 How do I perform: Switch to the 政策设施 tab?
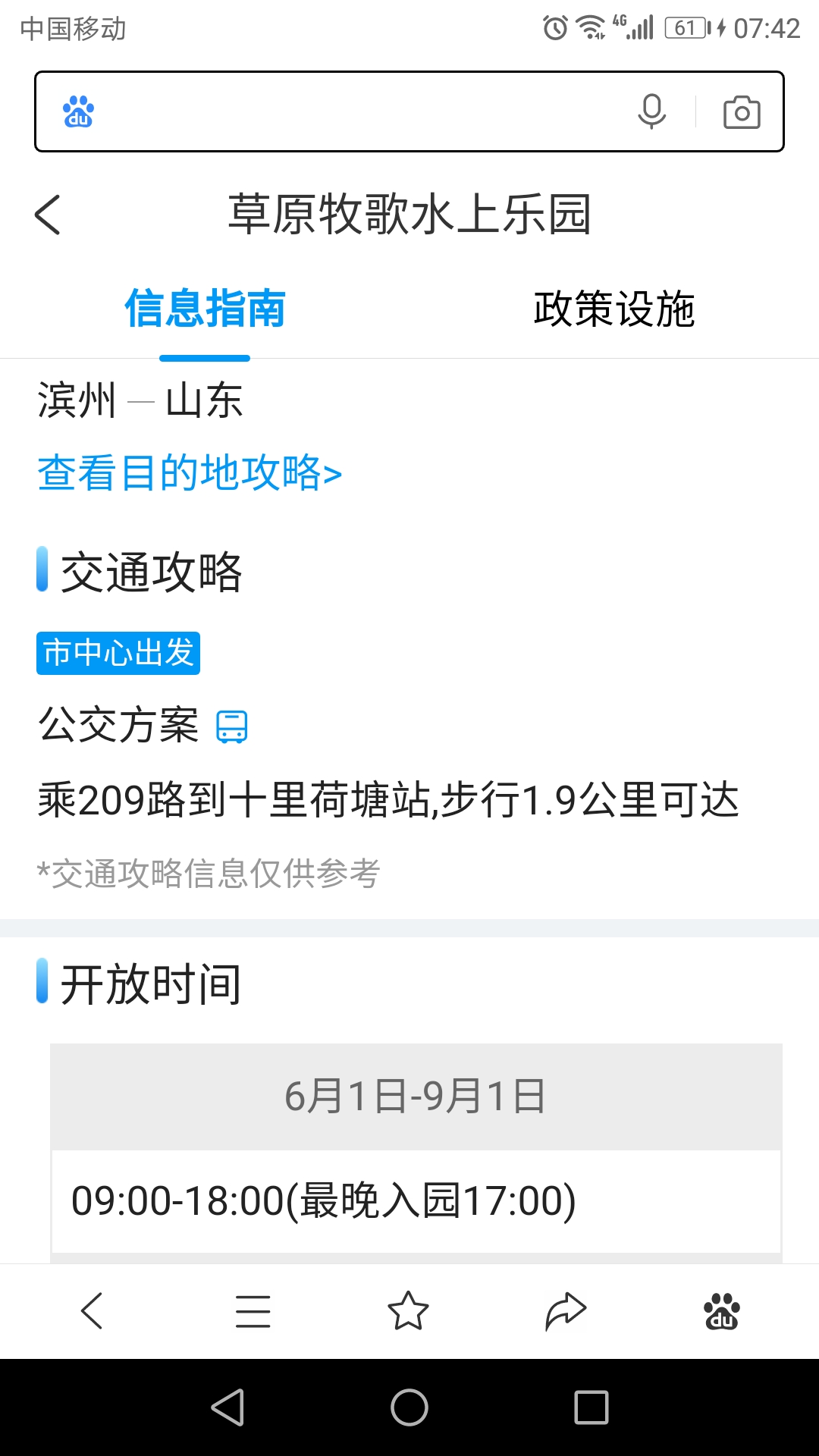(x=613, y=309)
